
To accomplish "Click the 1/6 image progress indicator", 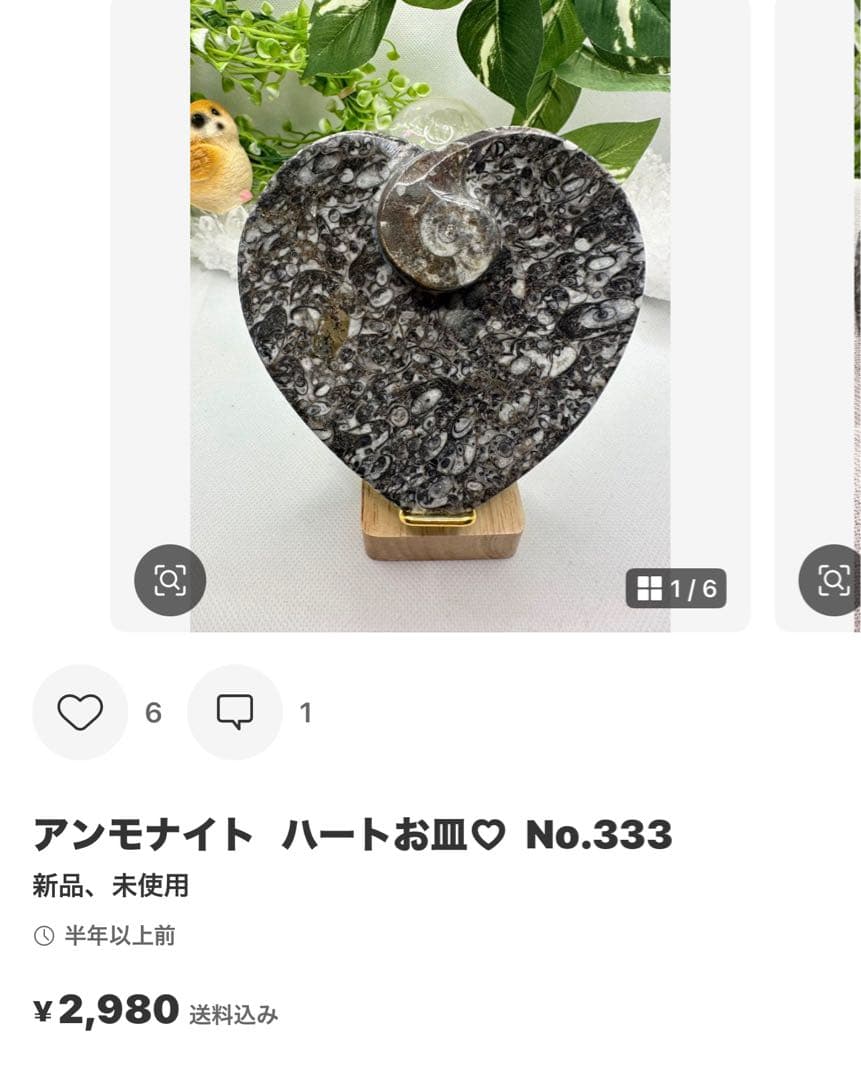I will 676,588.
